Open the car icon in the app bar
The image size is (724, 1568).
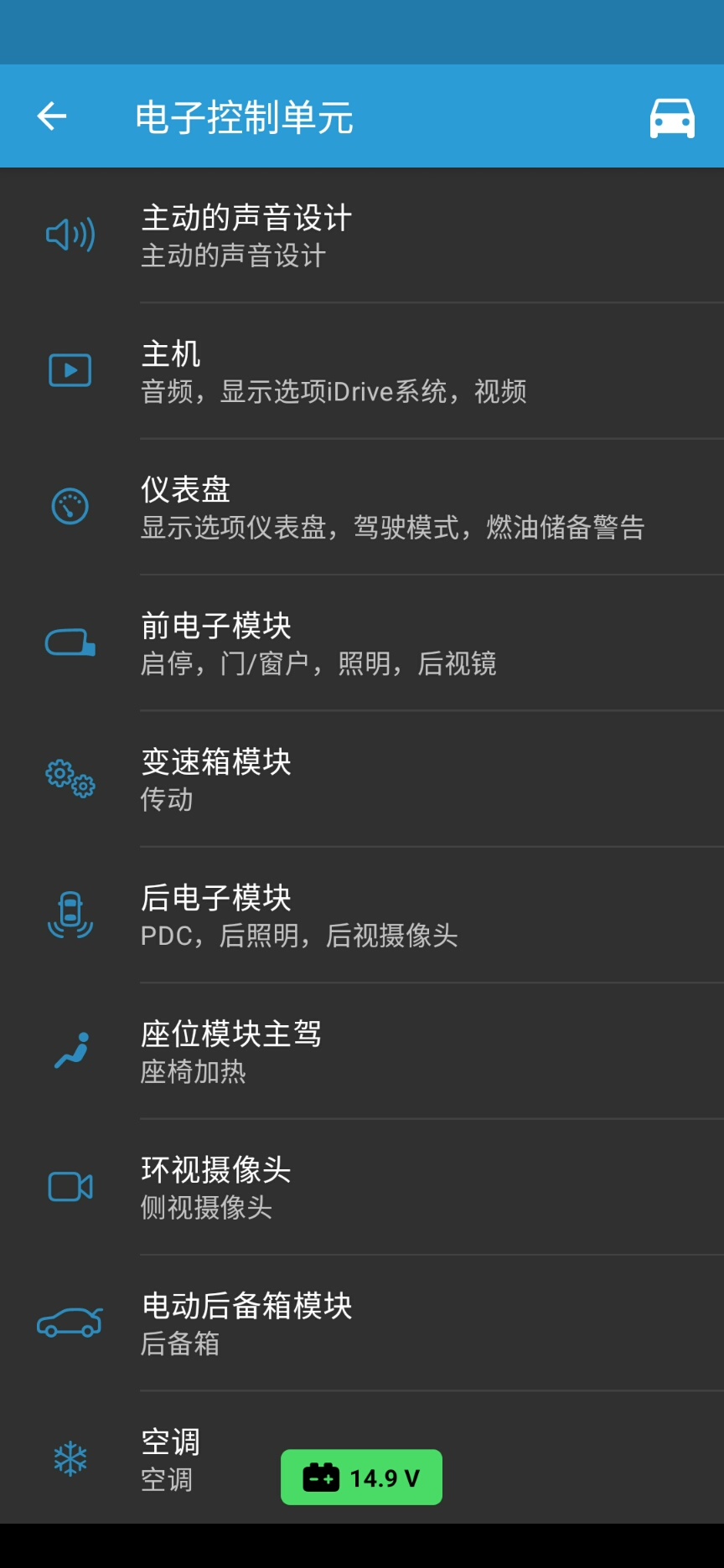(672, 117)
